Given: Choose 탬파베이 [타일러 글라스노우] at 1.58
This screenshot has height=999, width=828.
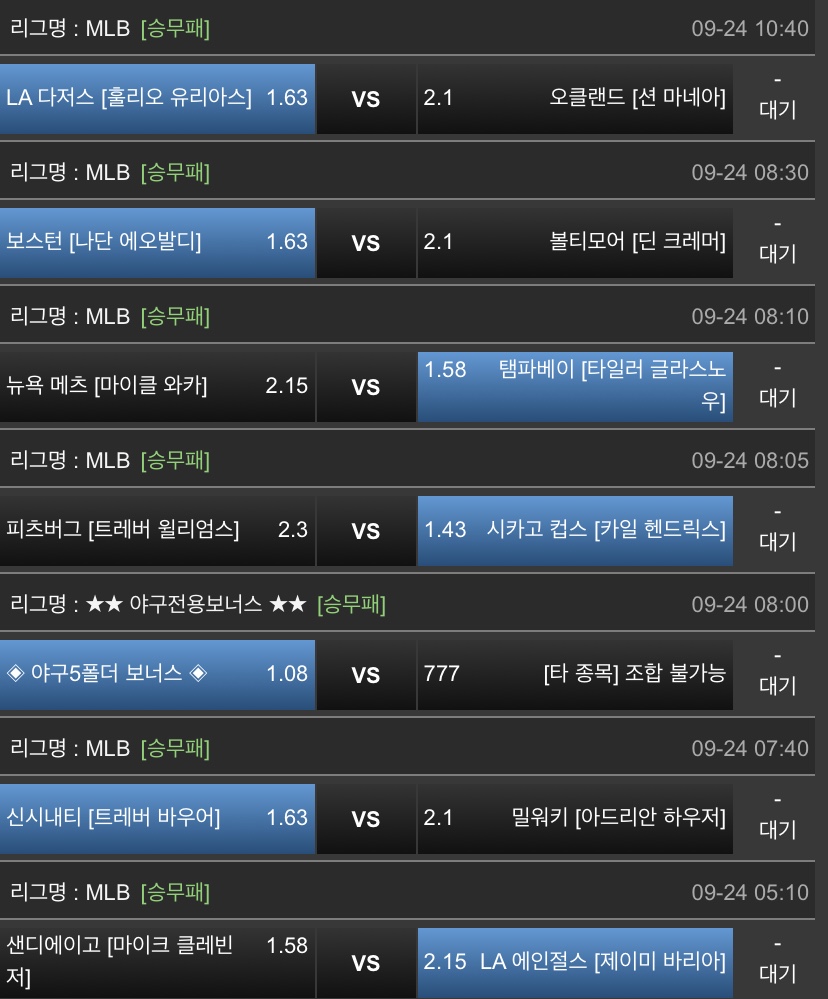Looking at the screenshot, I should pyautogui.click(x=575, y=386).
